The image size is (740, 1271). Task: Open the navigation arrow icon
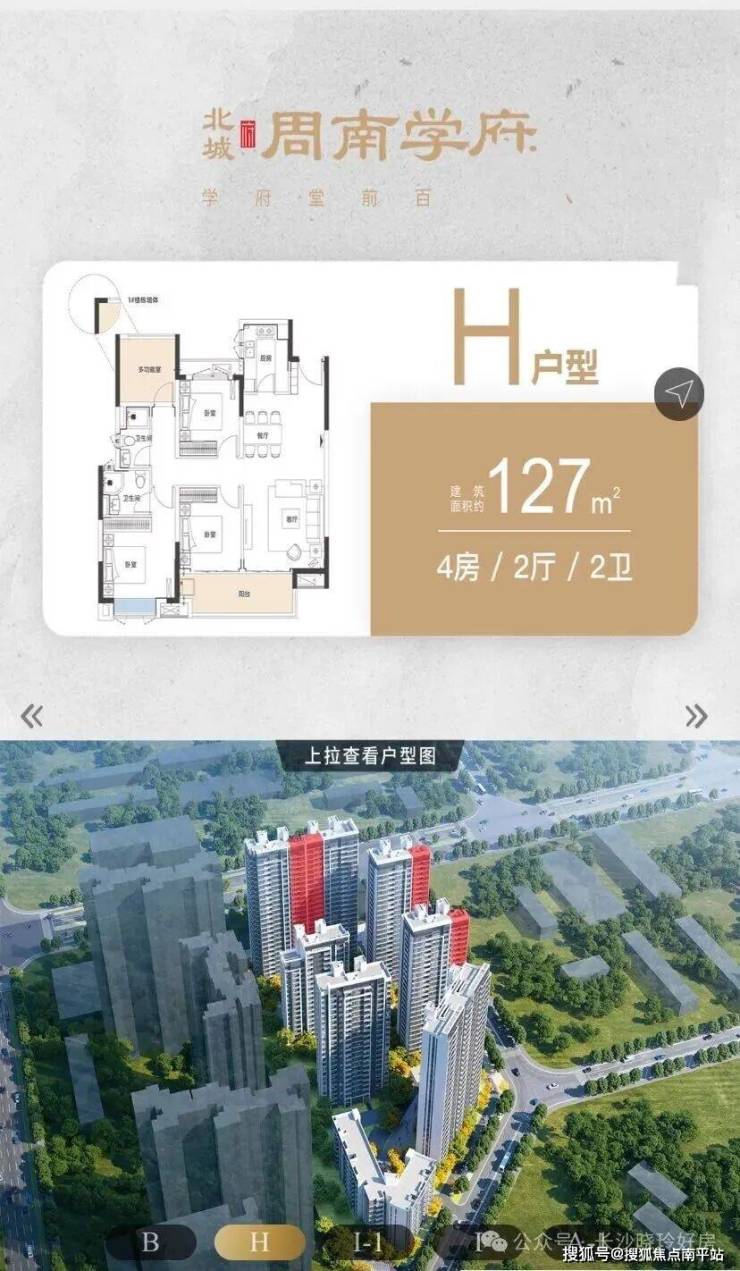pos(679,394)
